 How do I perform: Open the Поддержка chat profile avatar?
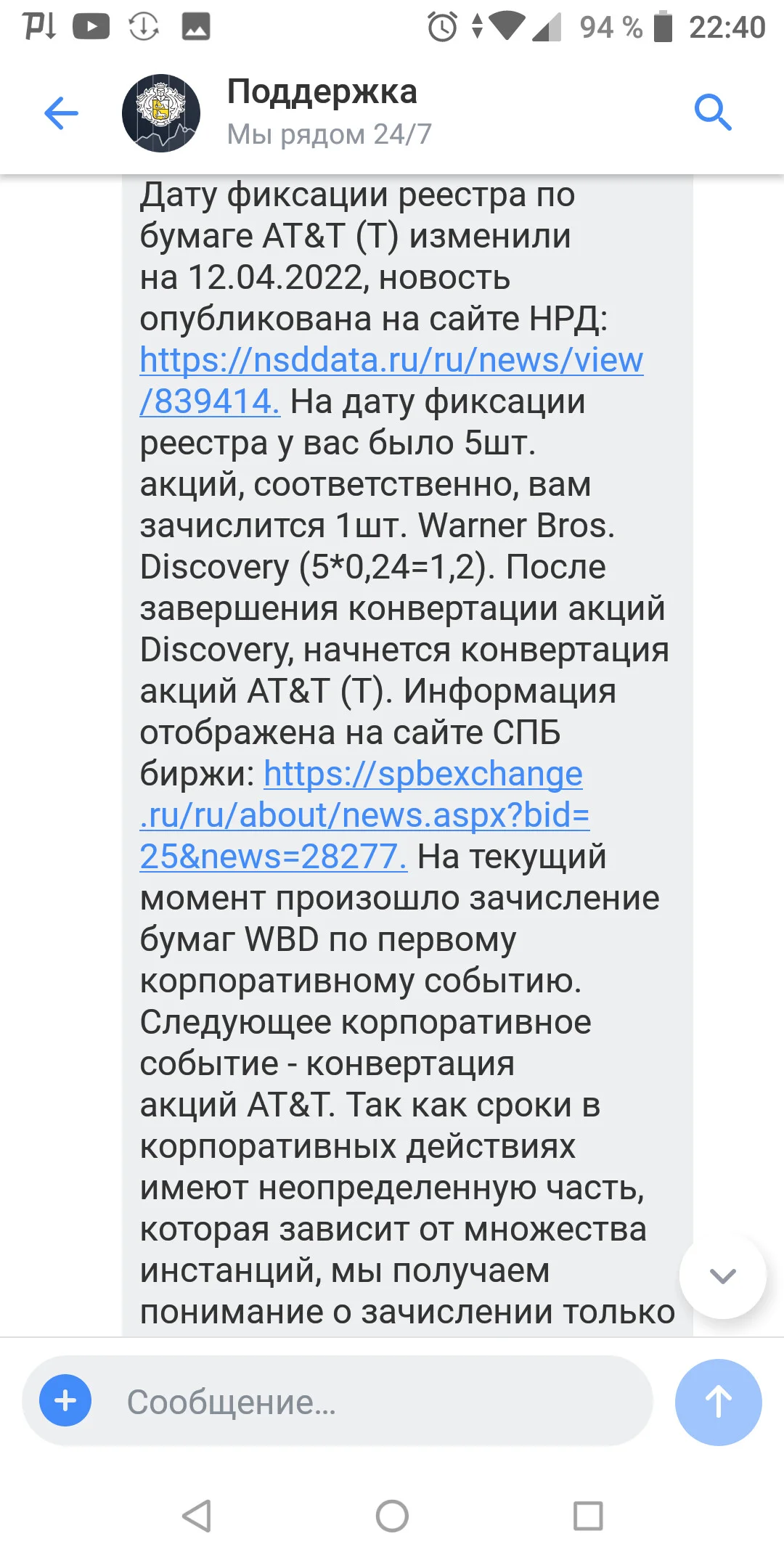click(161, 113)
